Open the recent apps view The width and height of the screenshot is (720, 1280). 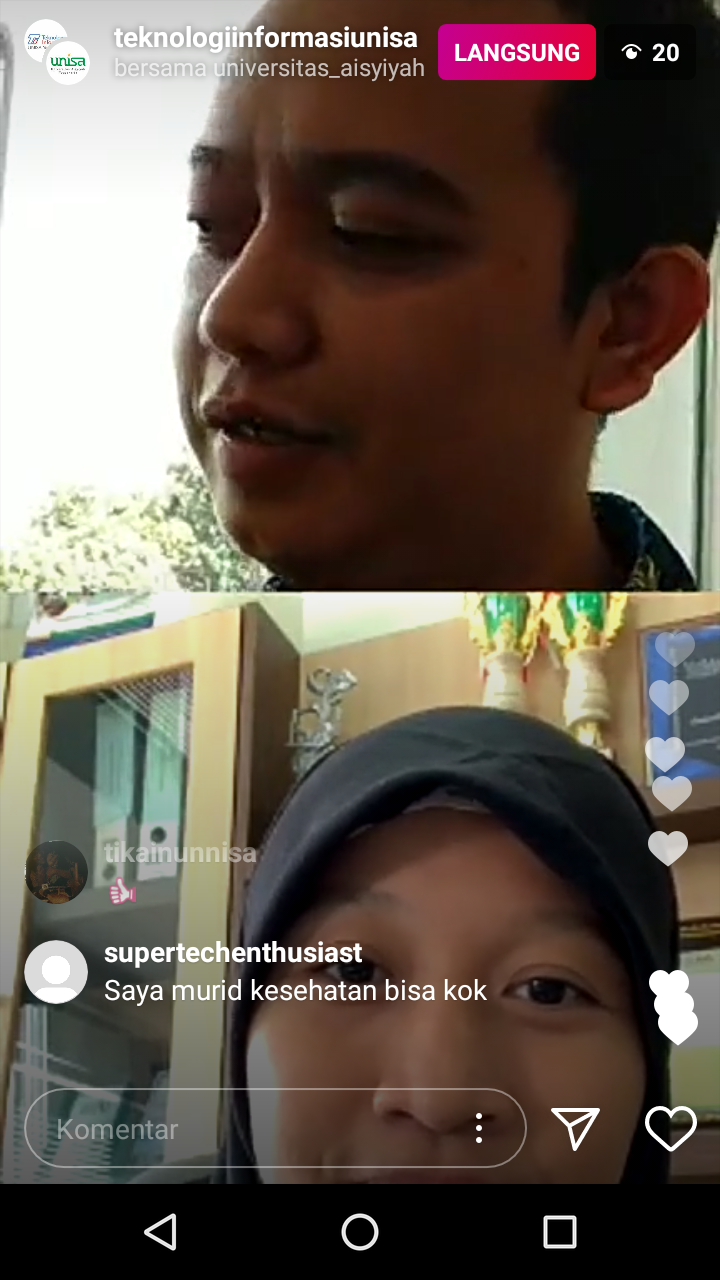tap(560, 1232)
